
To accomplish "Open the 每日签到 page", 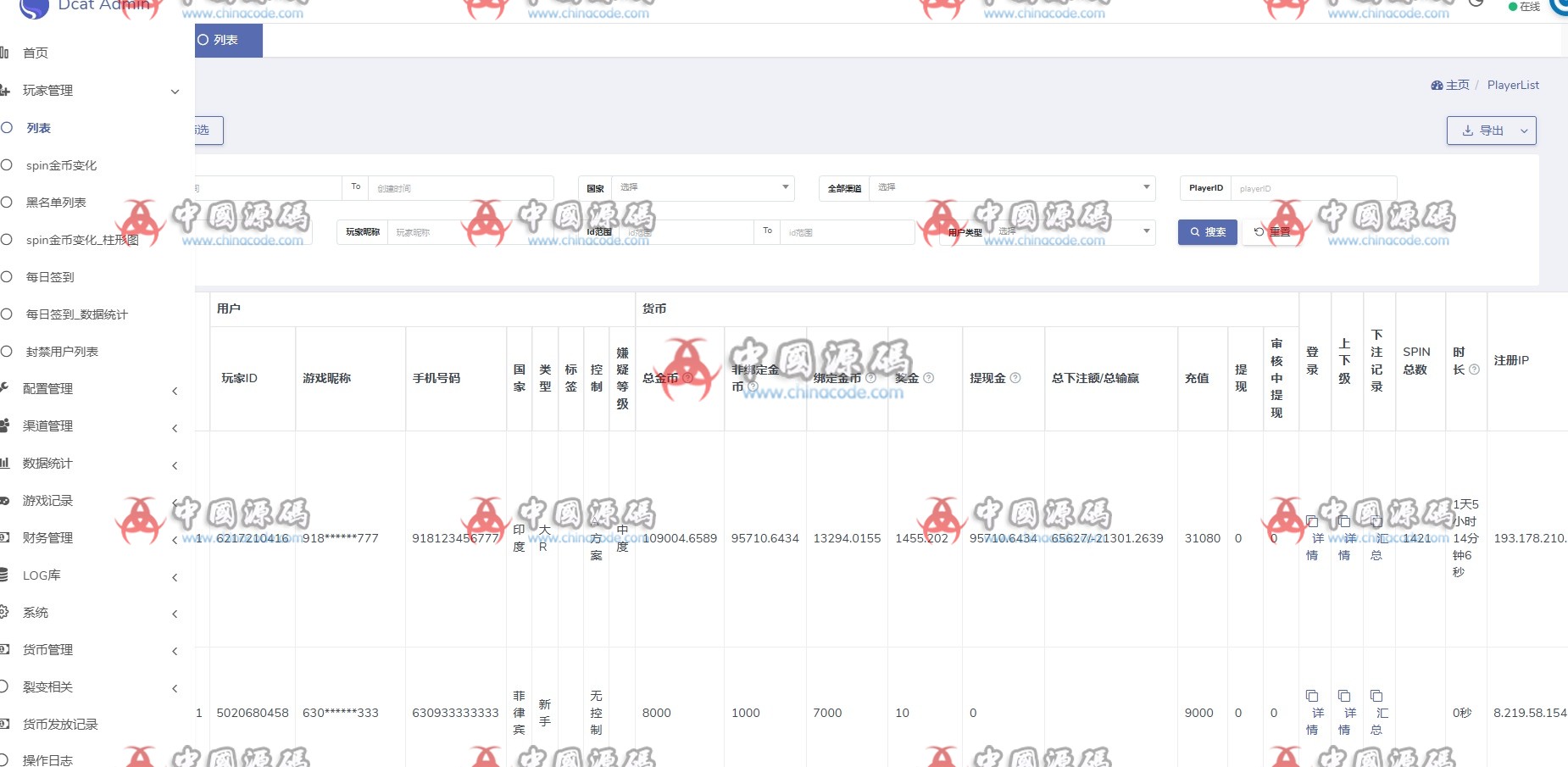I will pos(50,277).
